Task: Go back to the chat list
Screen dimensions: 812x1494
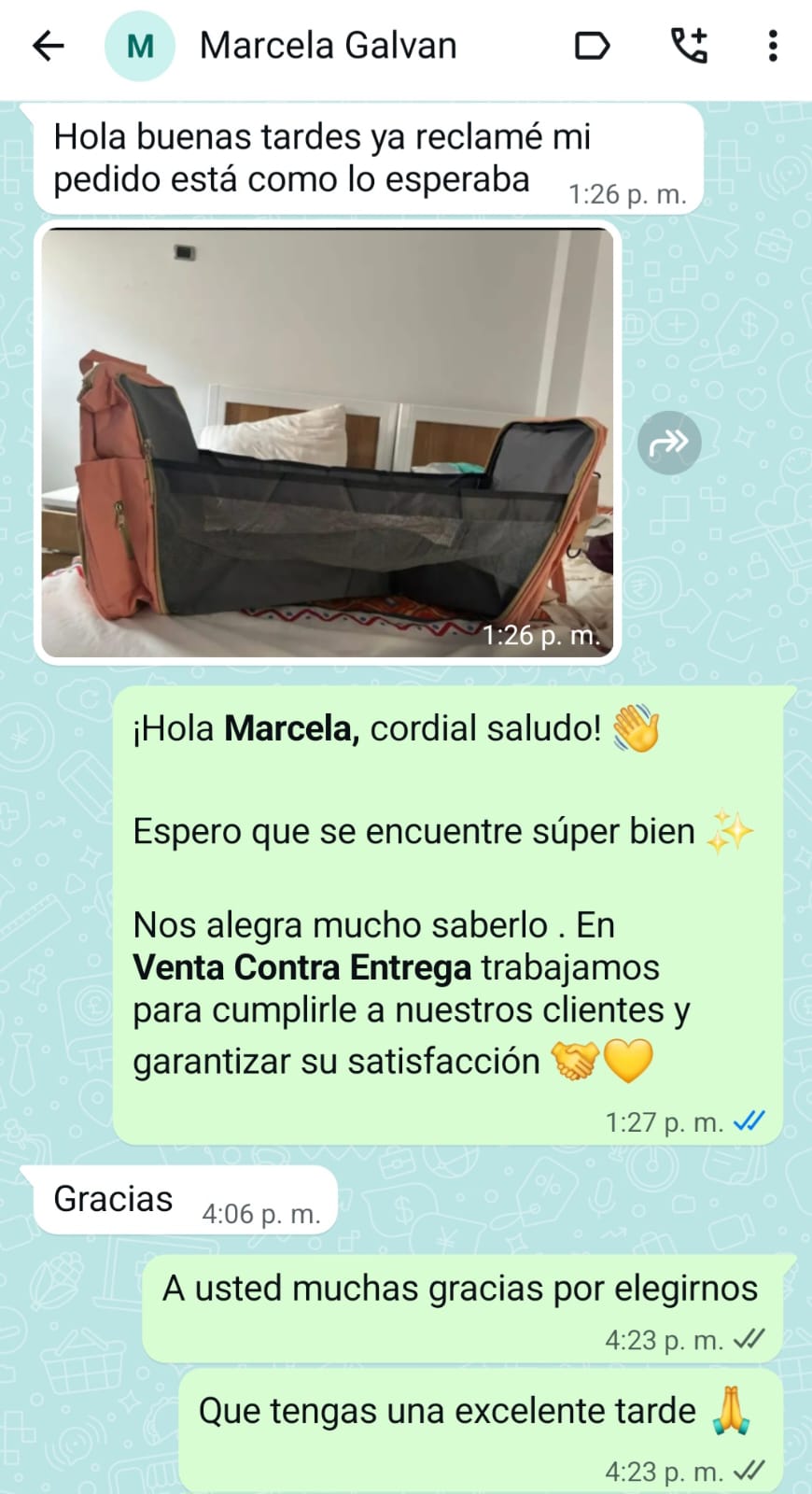Action: click(x=49, y=46)
